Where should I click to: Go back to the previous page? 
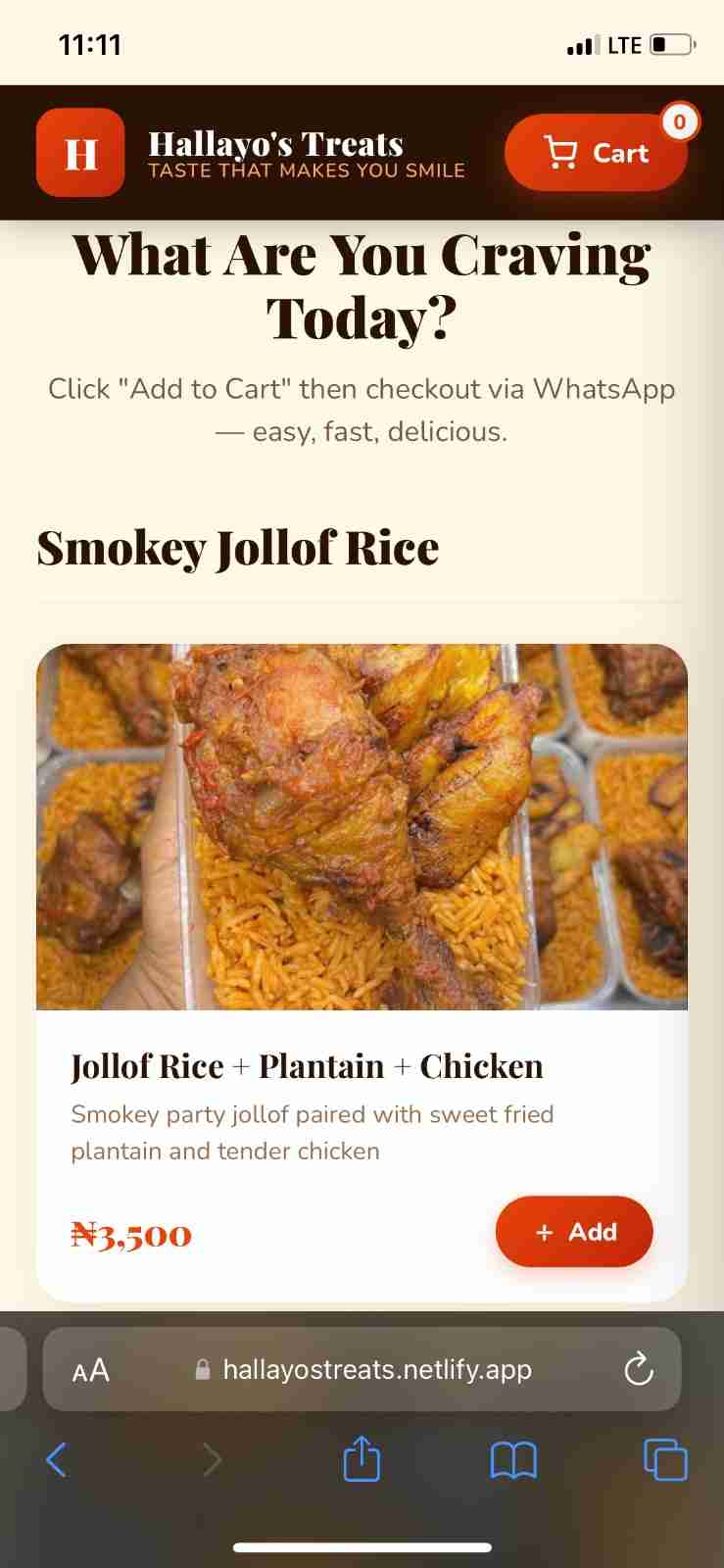pos(57,1460)
